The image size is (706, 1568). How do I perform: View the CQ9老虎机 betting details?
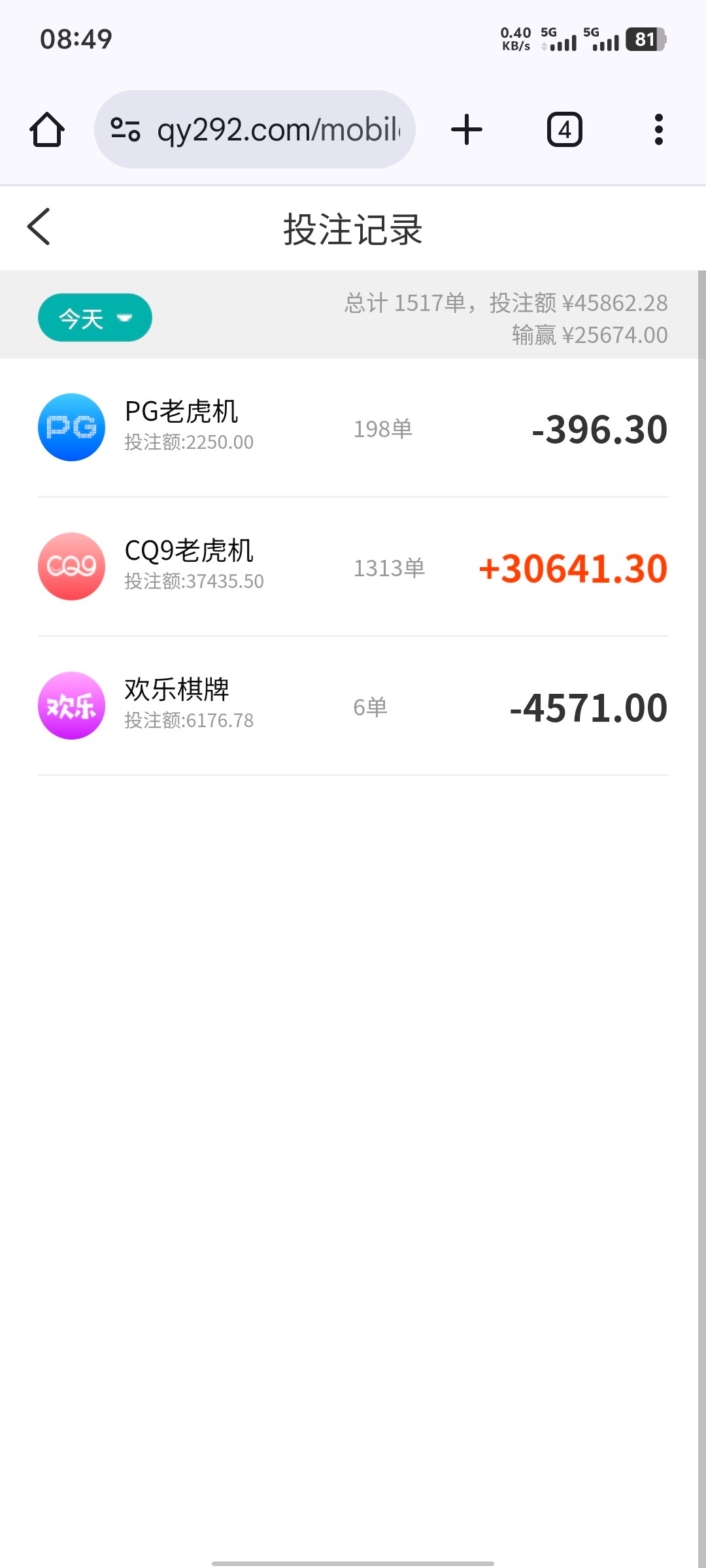point(353,567)
